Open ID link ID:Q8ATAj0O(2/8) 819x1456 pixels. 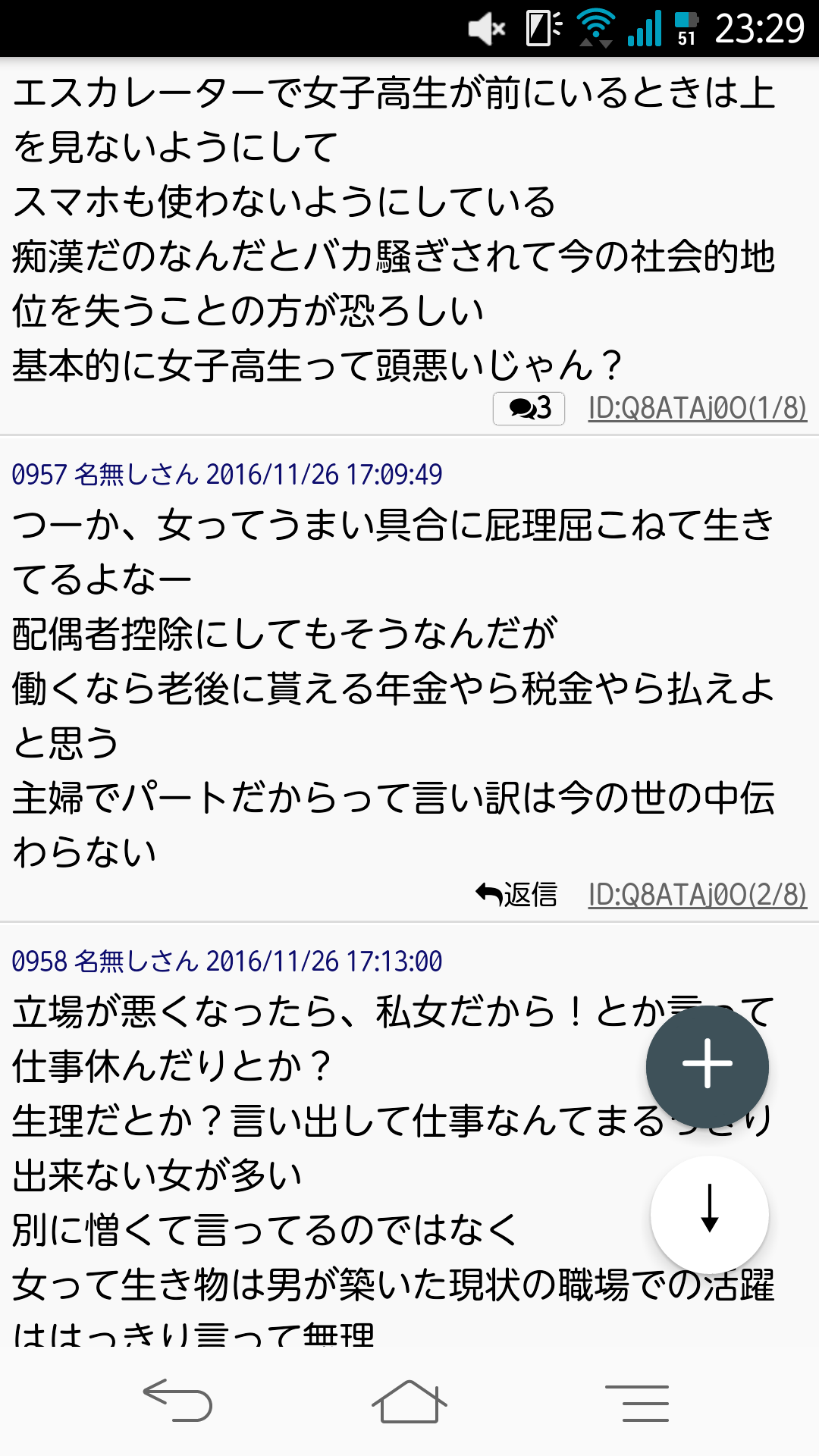[x=698, y=895]
